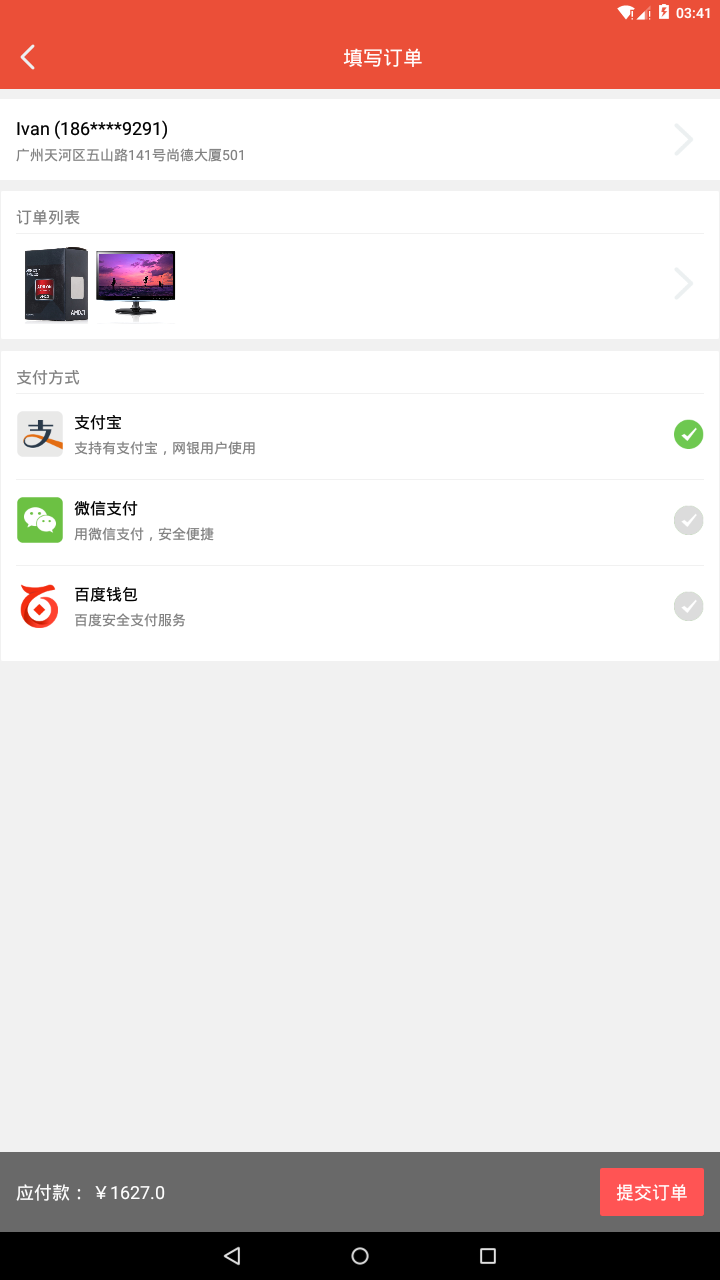Tap the system home button
Screen dimensions: 720x1280
click(360, 1256)
